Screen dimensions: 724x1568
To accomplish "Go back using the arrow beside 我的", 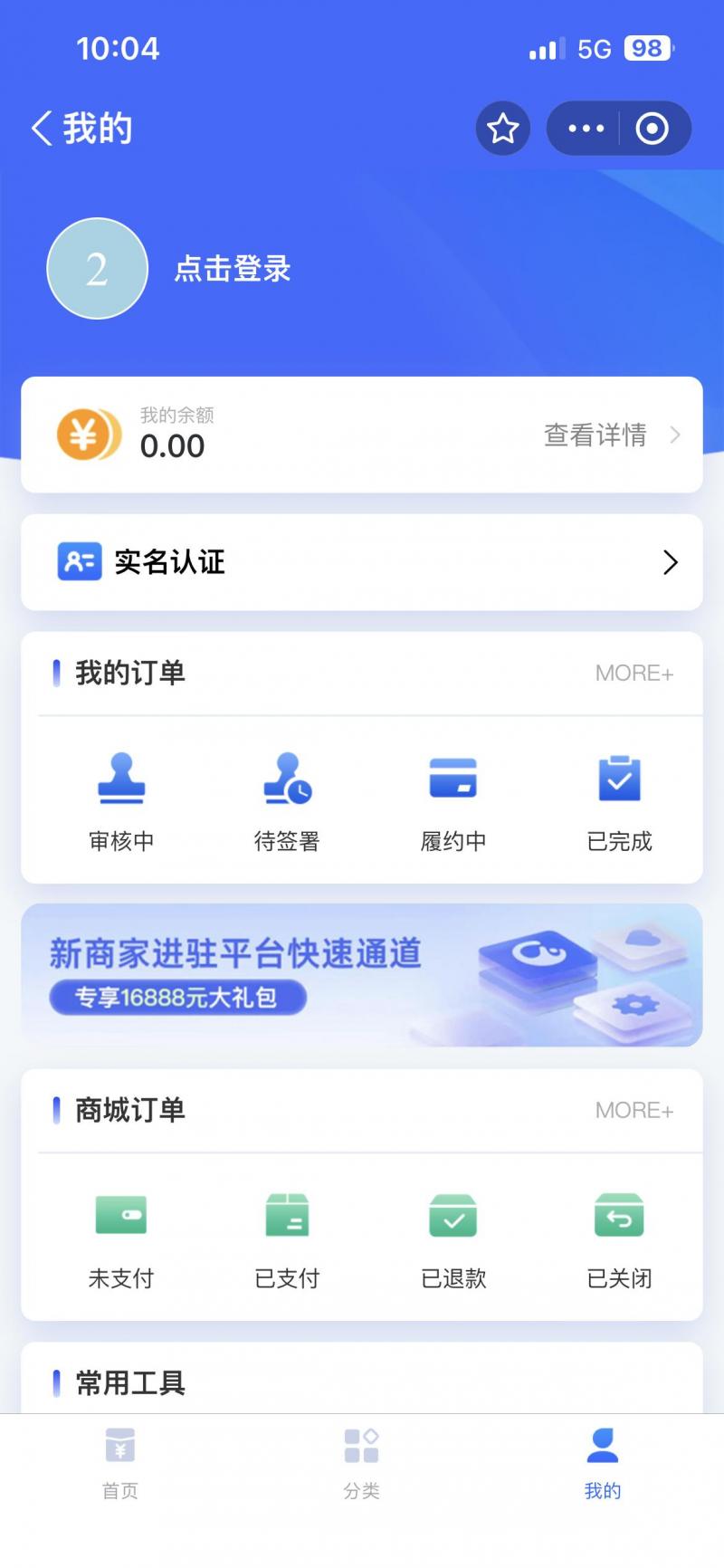I will pyautogui.click(x=42, y=129).
